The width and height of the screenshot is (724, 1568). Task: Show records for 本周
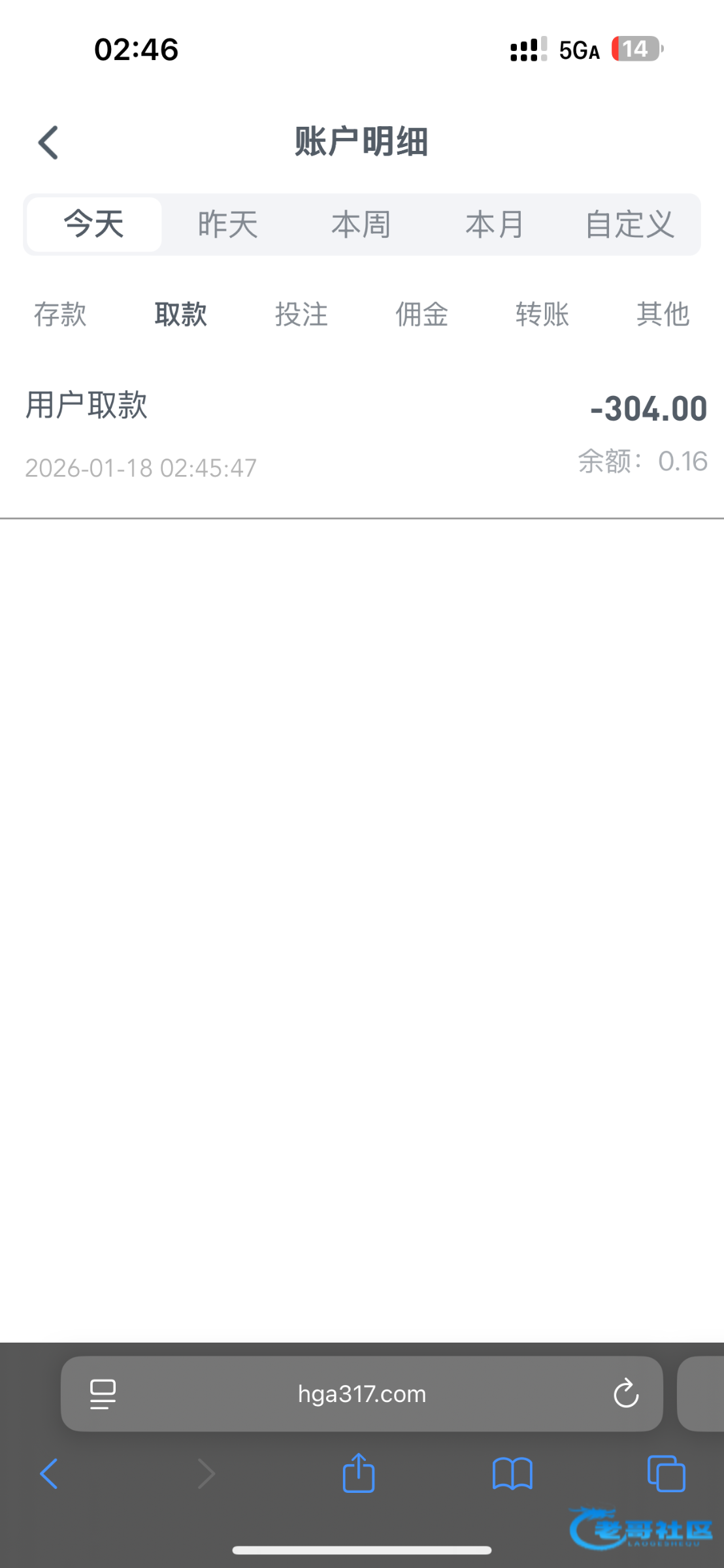(361, 224)
